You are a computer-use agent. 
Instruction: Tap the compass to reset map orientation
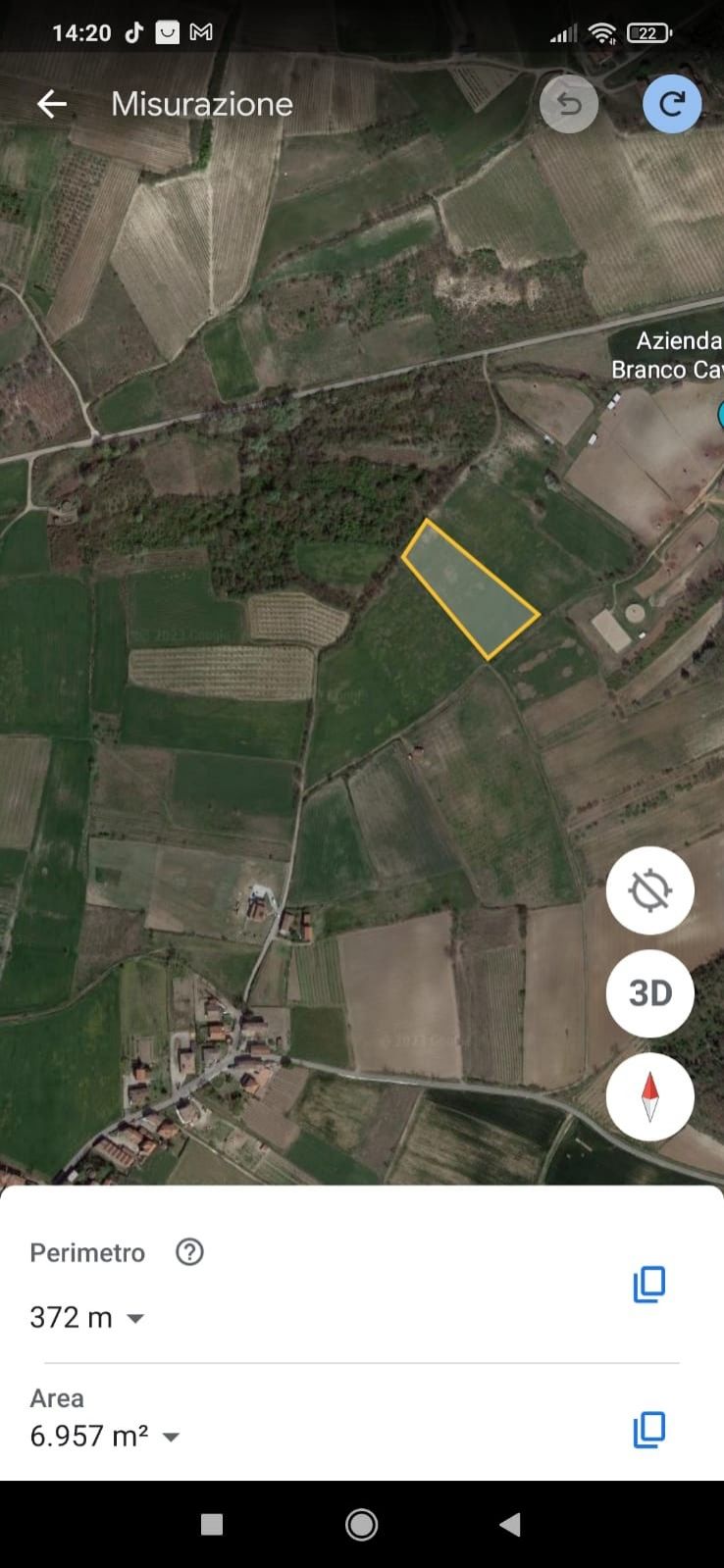tap(649, 1097)
